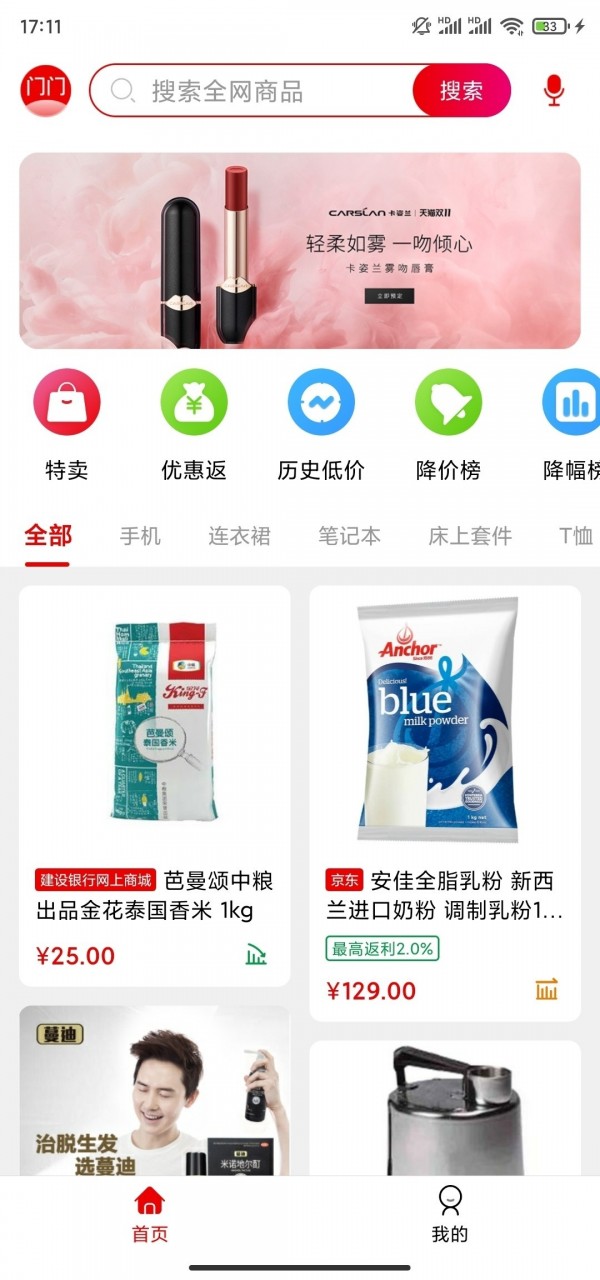Open the 安佳全脂乳粉 product card
The height and width of the screenshot is (1280, 600).
click(x=445, y=760)
